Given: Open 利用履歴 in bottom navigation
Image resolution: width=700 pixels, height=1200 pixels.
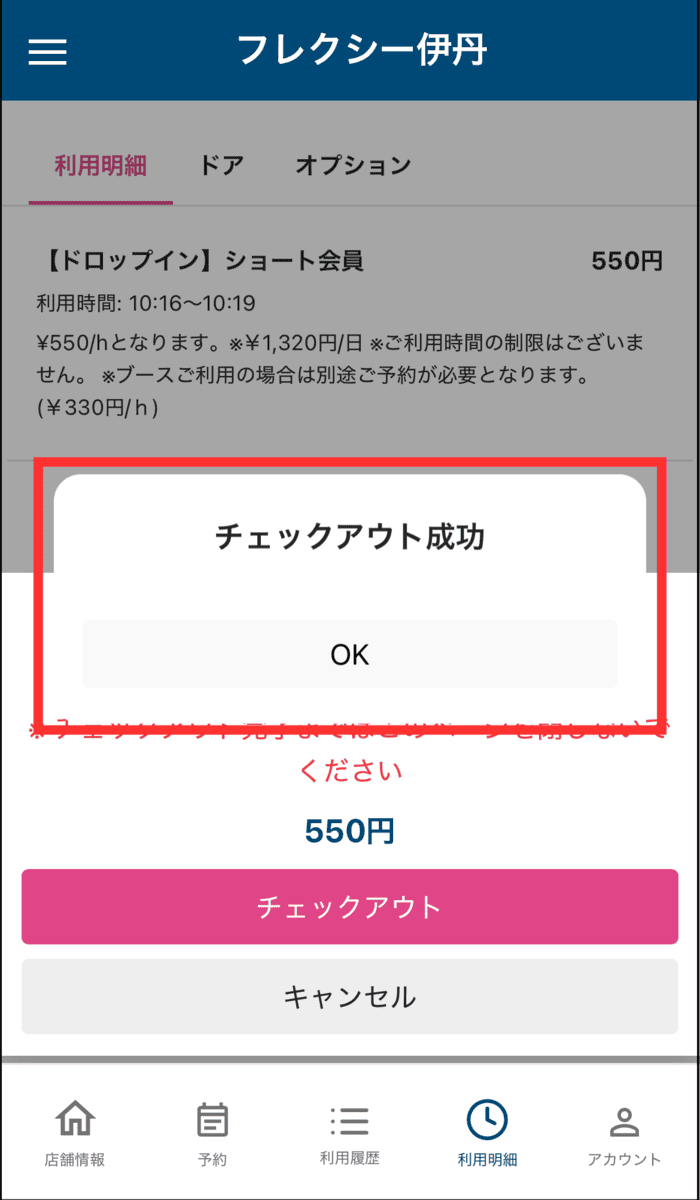Looking at the screenshot, I should (x=349, y=1133).
